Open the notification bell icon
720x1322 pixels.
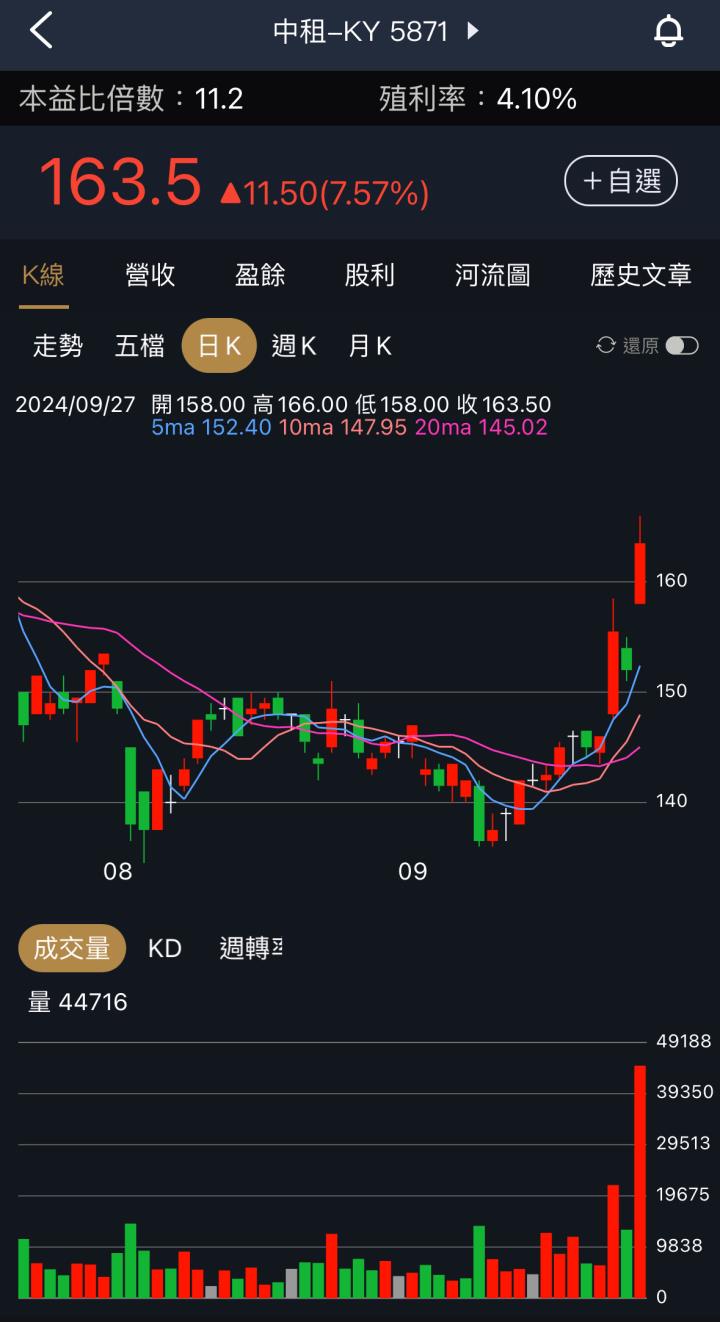tap(668, 30)
